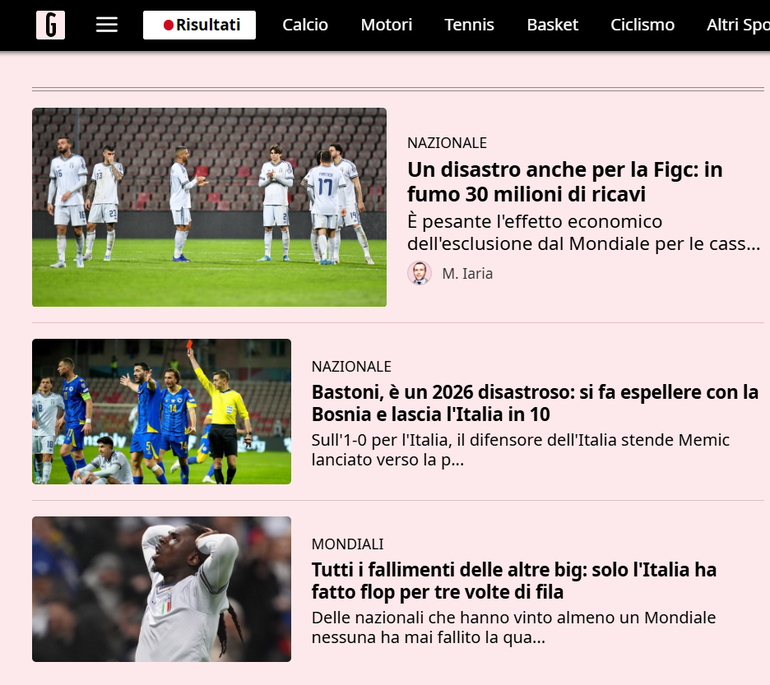
Task: Open the Figc 30 milioni article headline
Action: tap(565, 181)
